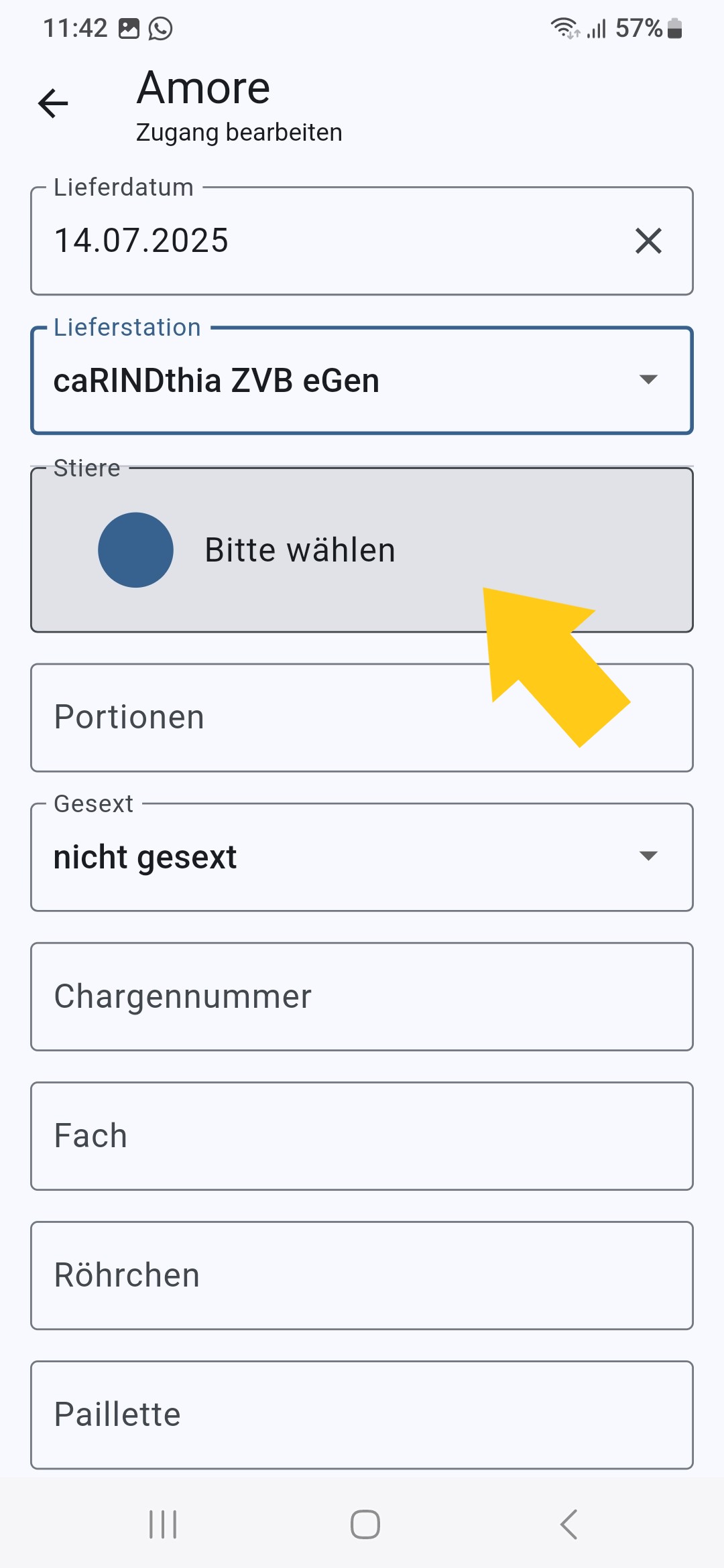Image resolution: width=724 pixels, height=1568 pixels.
Task: Enter the Röhrchen field
Action: (x=362, y=1275)
